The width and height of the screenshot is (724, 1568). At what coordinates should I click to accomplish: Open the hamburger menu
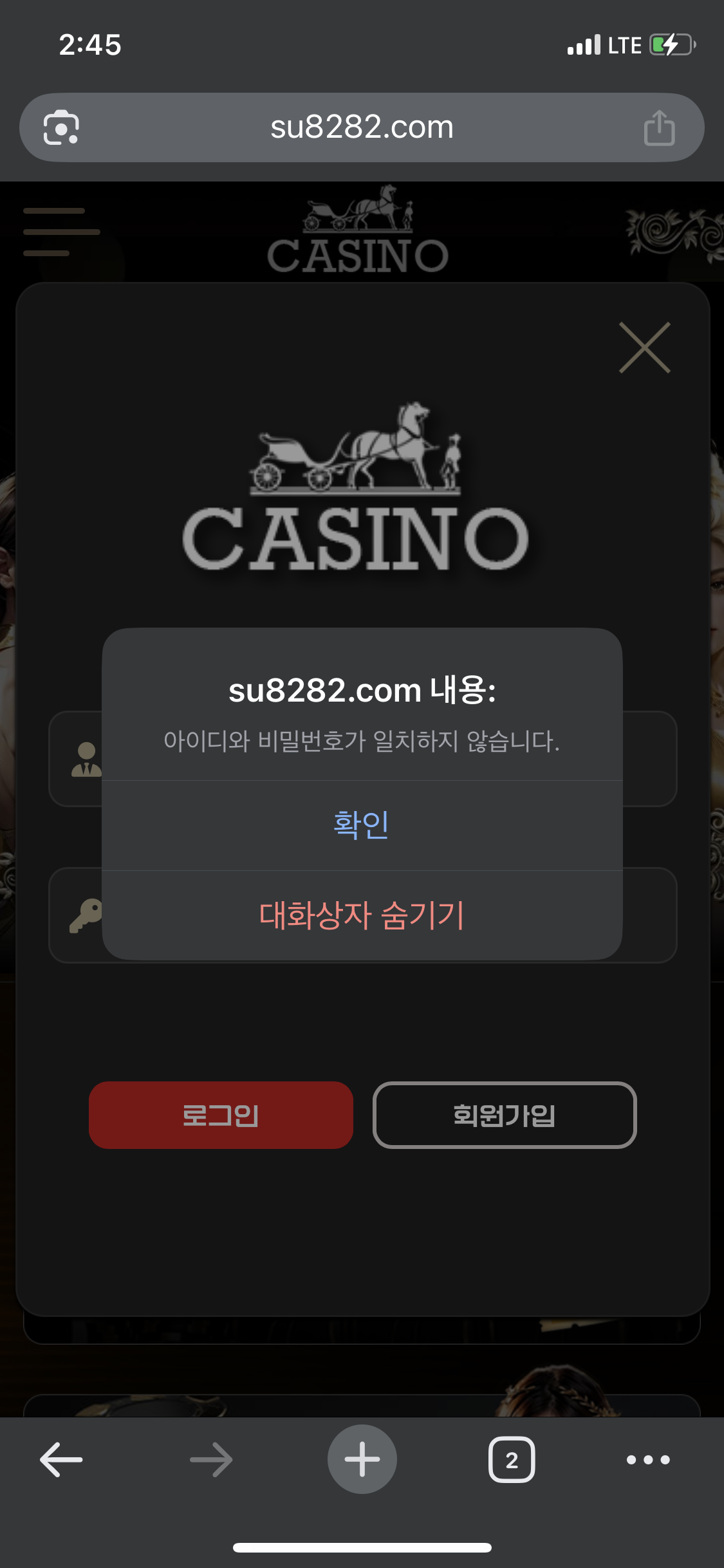pos(61,232)
